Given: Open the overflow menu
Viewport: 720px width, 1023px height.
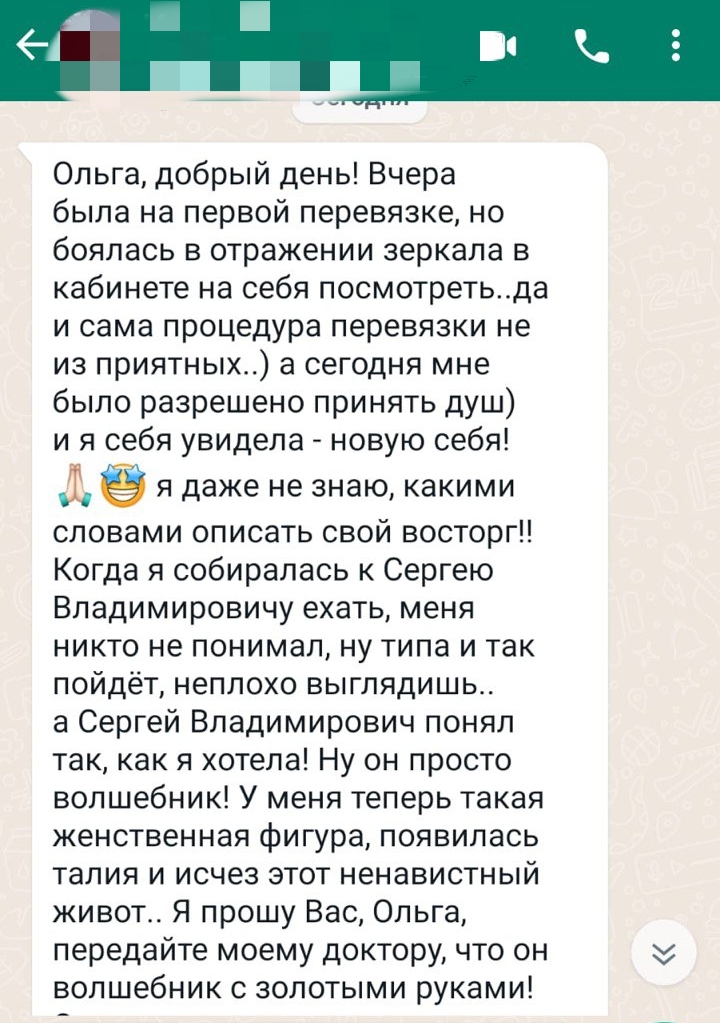Looking at the screenshot, I should pyautogui.click(x=677, y=46).
